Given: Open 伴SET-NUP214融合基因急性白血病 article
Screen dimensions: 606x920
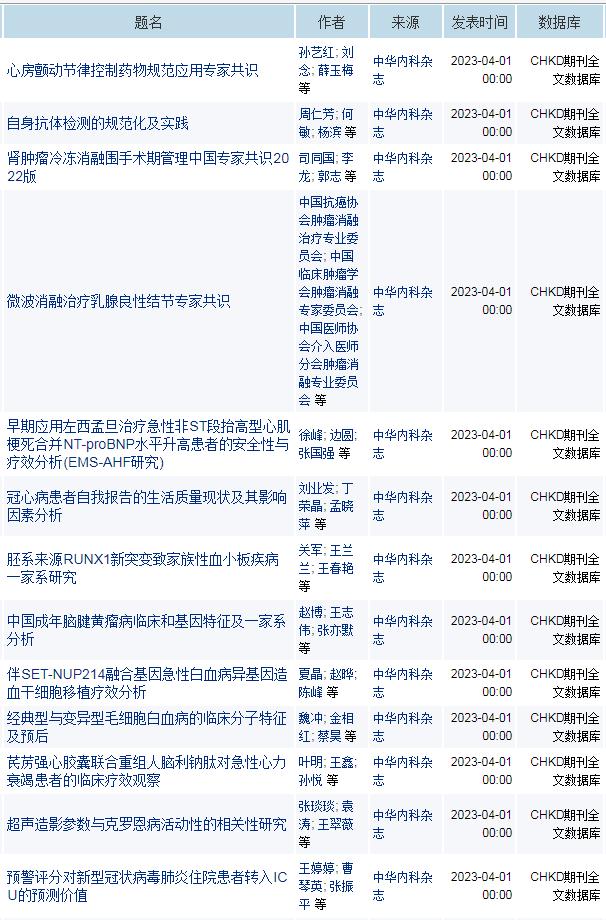Looking at the screenshot, I should pos(147,682).
